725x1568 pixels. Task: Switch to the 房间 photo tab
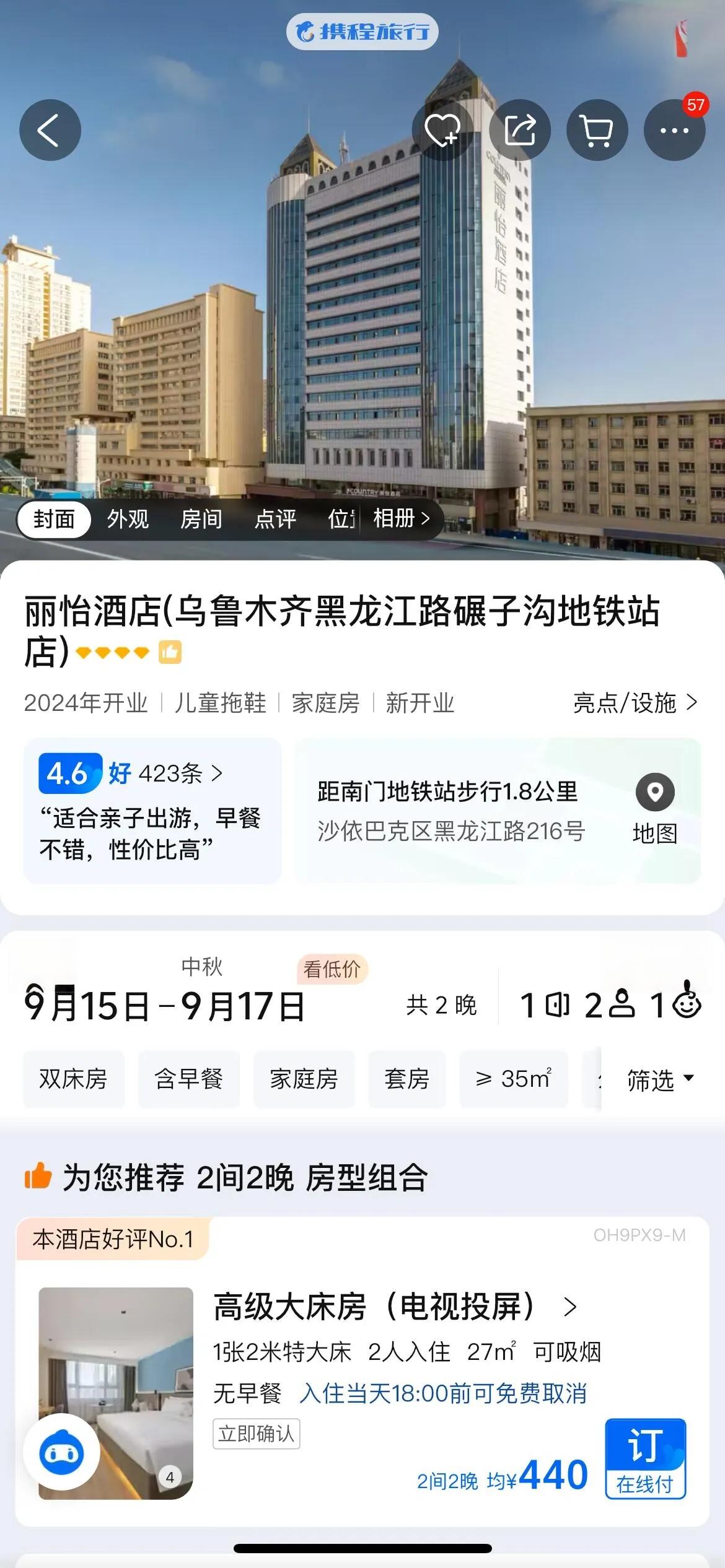[x=201, y=518]
